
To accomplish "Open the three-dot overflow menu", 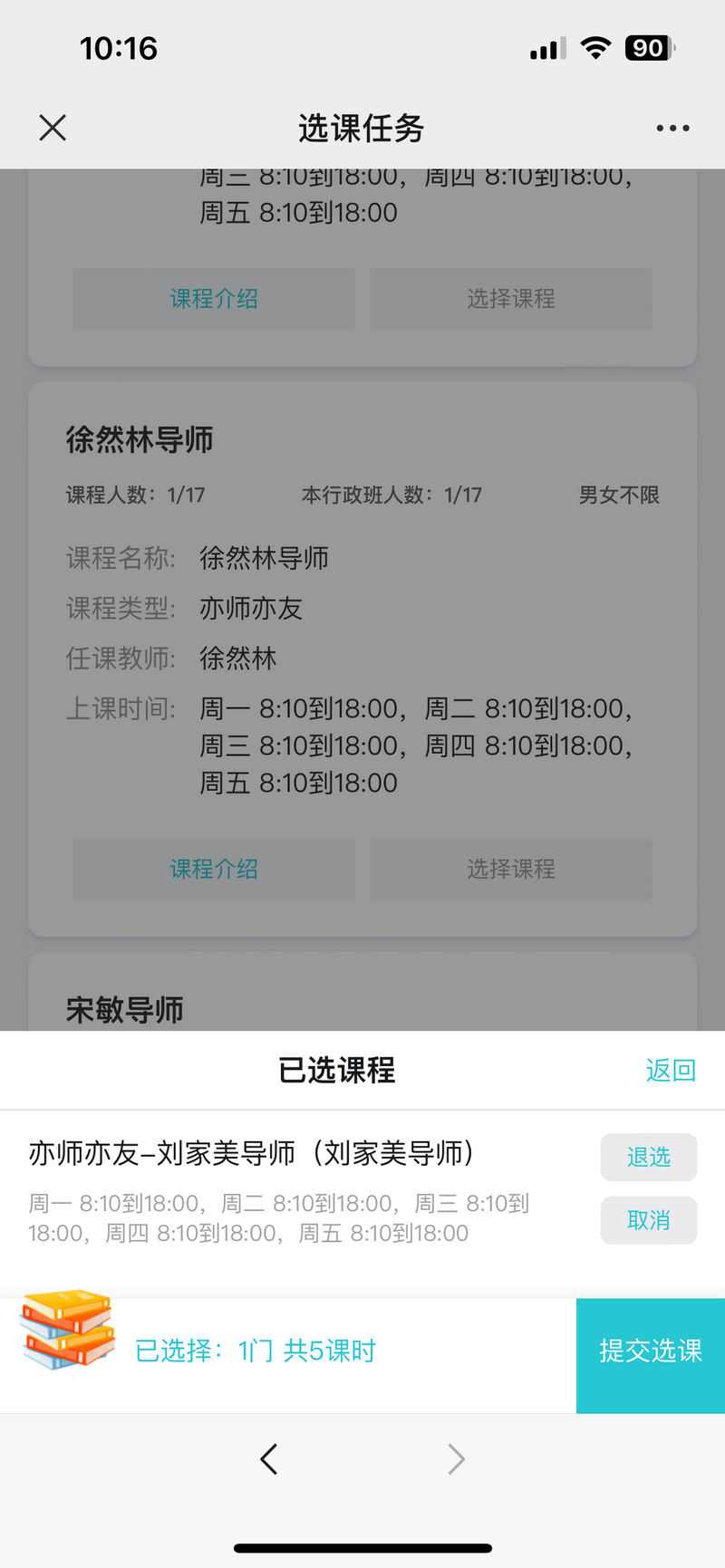I will [672, 128].
